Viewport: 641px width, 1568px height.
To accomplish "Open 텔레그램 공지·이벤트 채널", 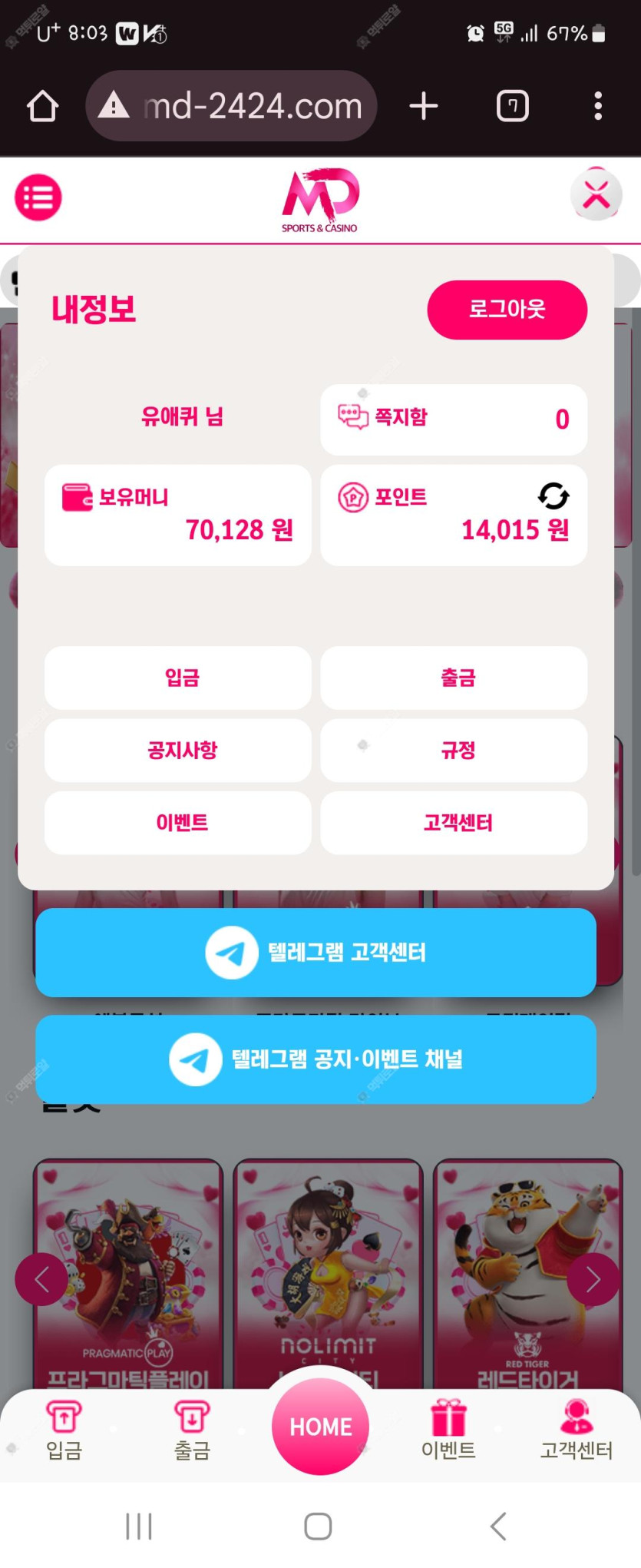I will click(x=316, y=1059).
